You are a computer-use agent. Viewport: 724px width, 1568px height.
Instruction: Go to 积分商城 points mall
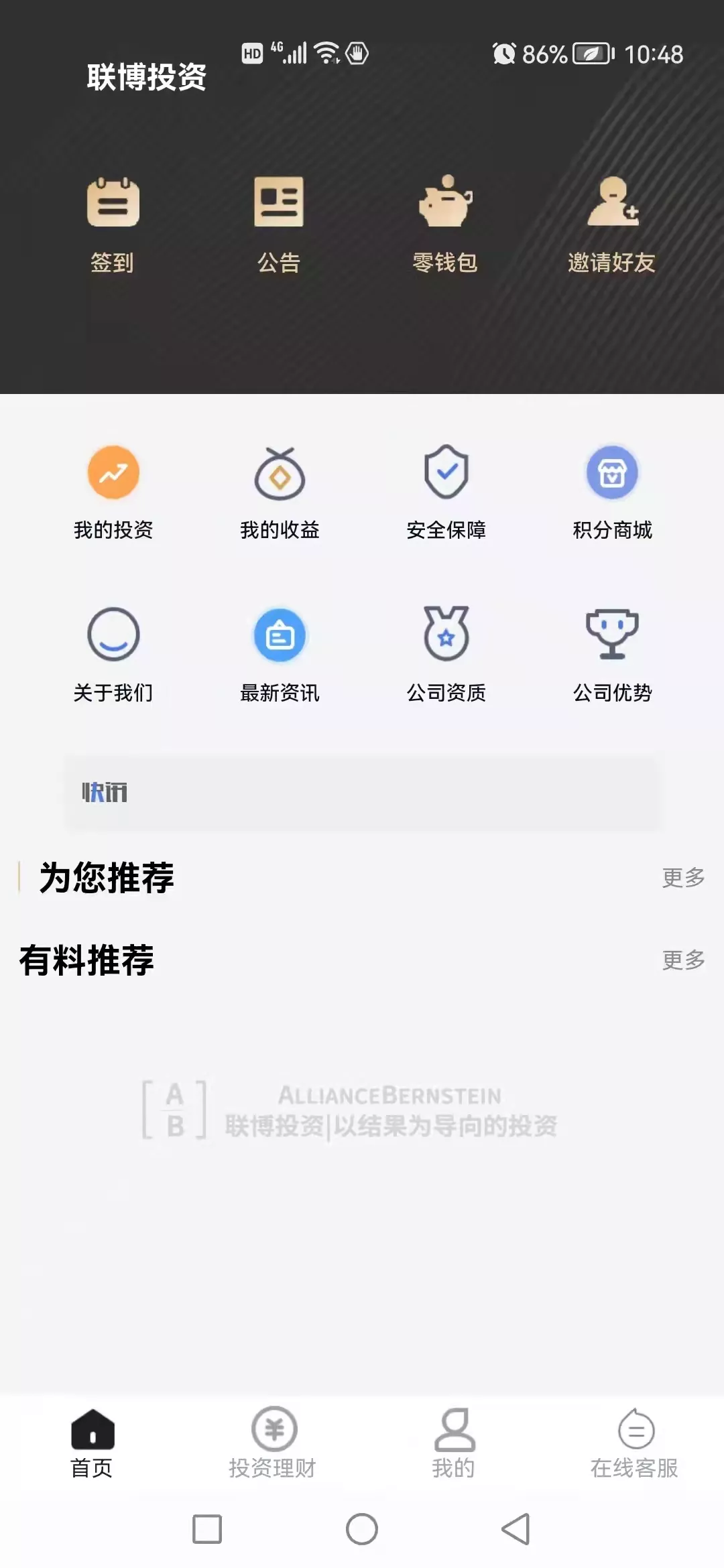[612, 493]
